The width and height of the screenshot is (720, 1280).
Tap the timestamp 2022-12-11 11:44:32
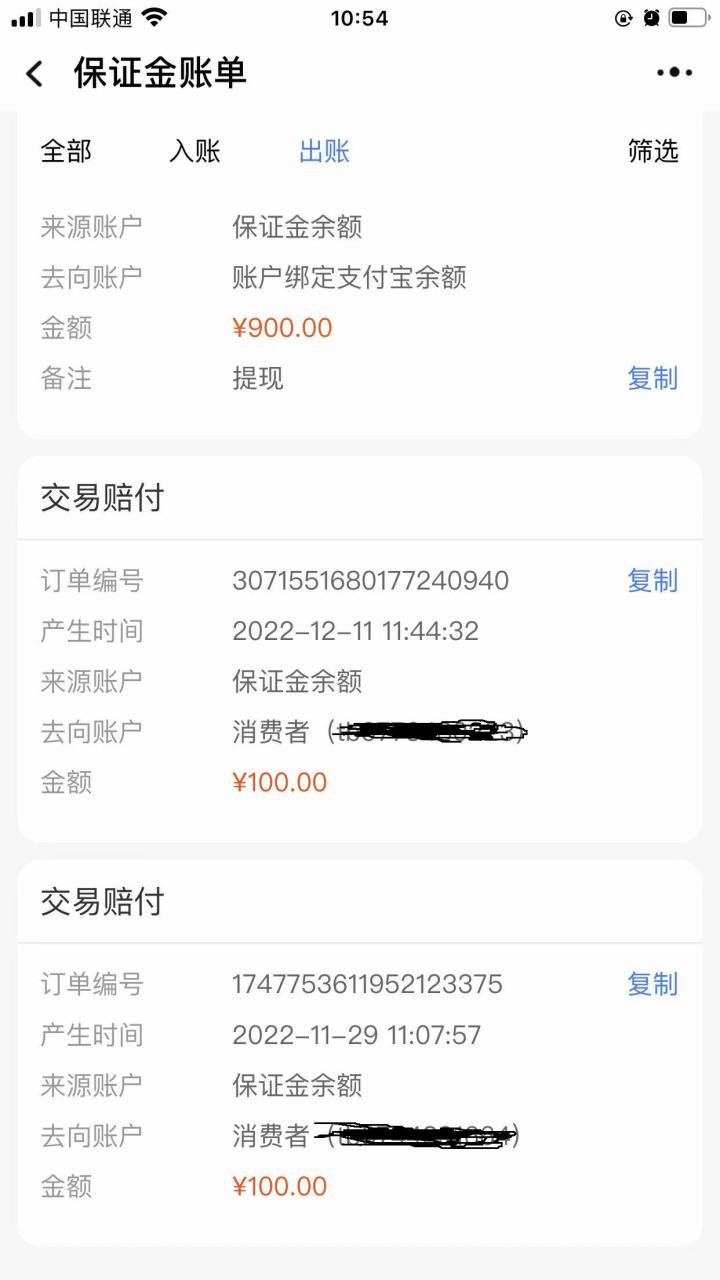point(355,631)
